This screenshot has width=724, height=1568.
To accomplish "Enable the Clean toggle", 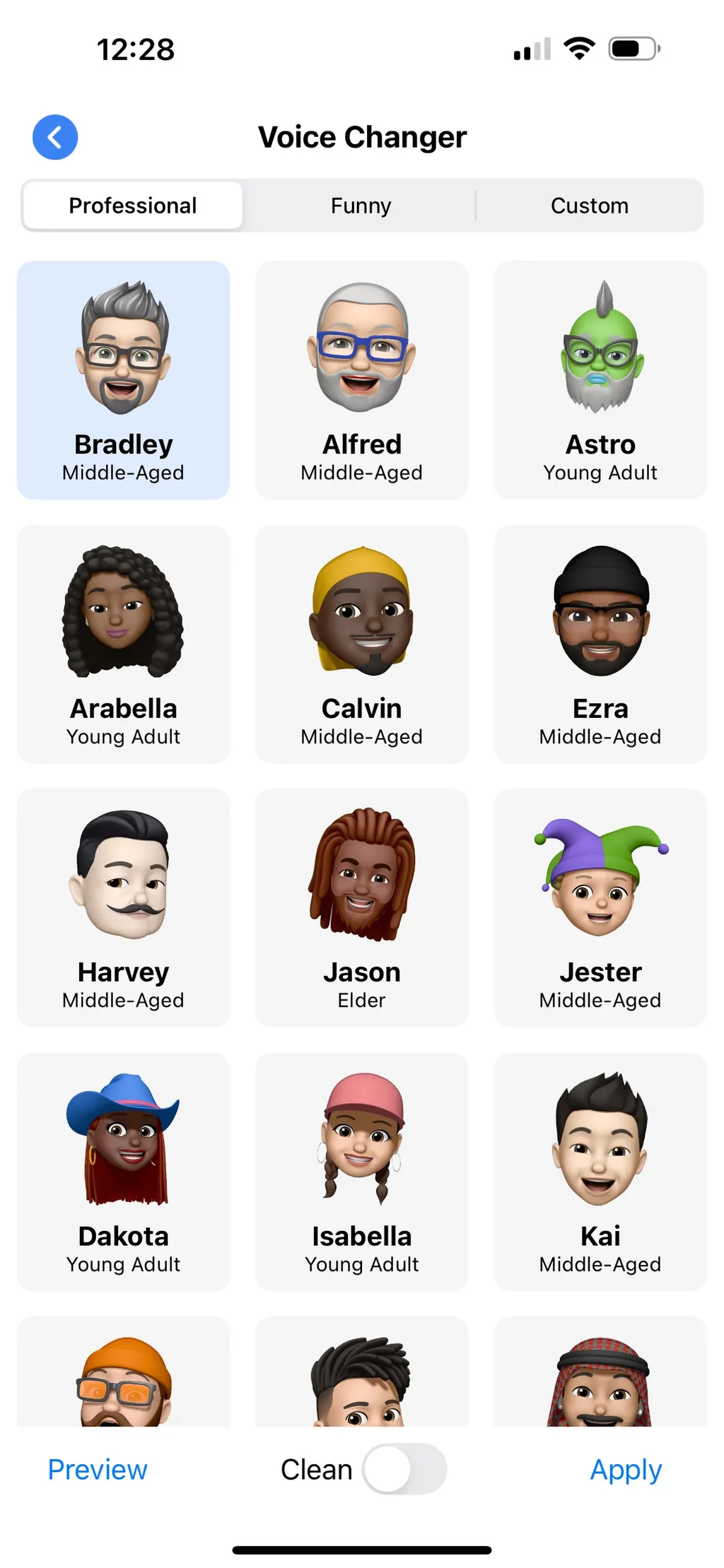I will click(x=404, y=1469).
